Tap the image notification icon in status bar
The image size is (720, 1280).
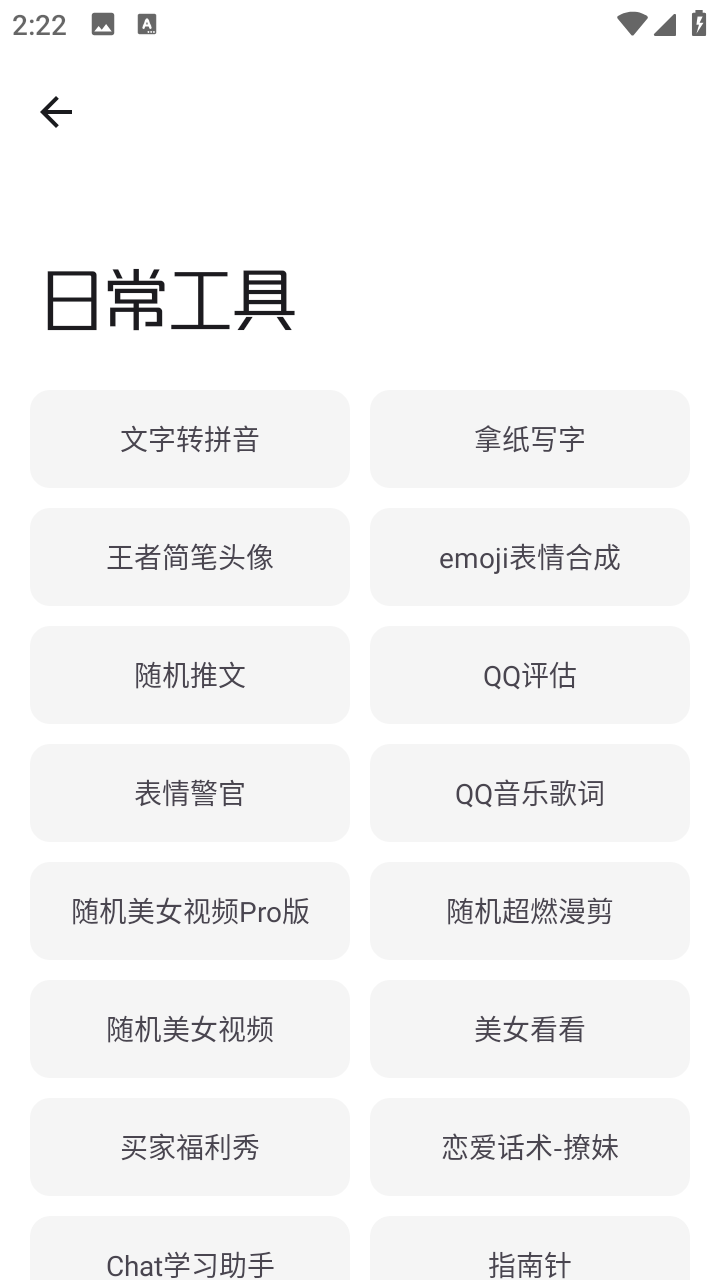(103, 23)
